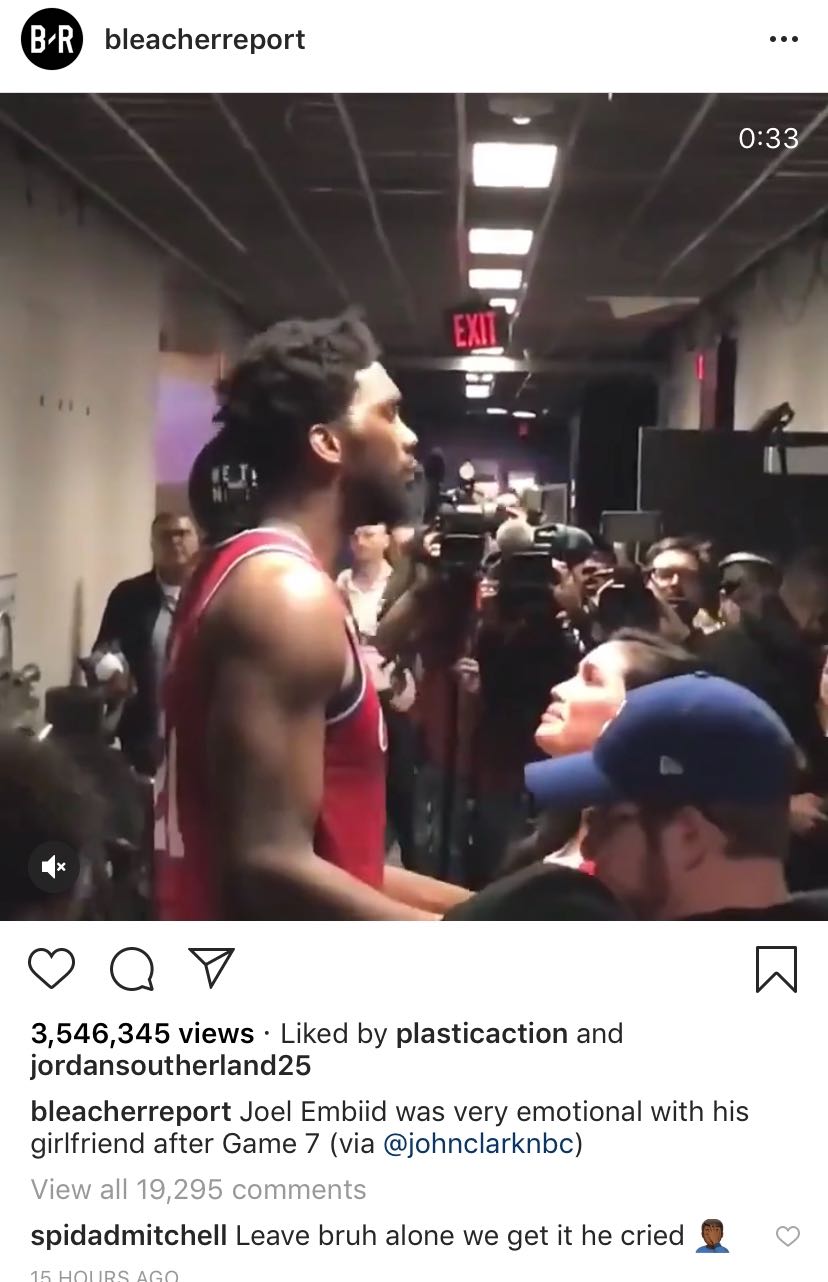Screen dimensions: 828x1282
Task: Tap the bleacherreport username in the header
Action: (205, 40)
